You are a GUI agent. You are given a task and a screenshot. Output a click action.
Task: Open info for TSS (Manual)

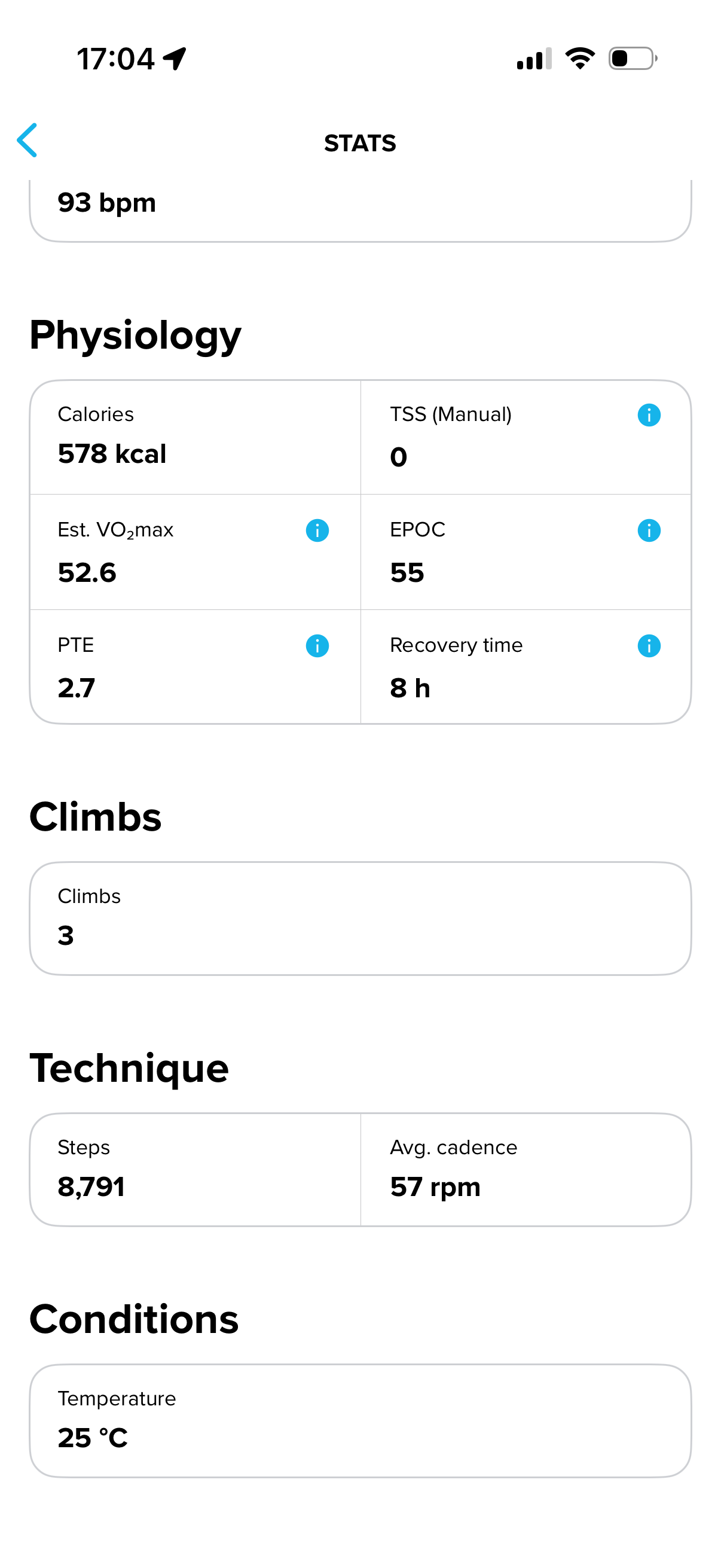[649, 415]
